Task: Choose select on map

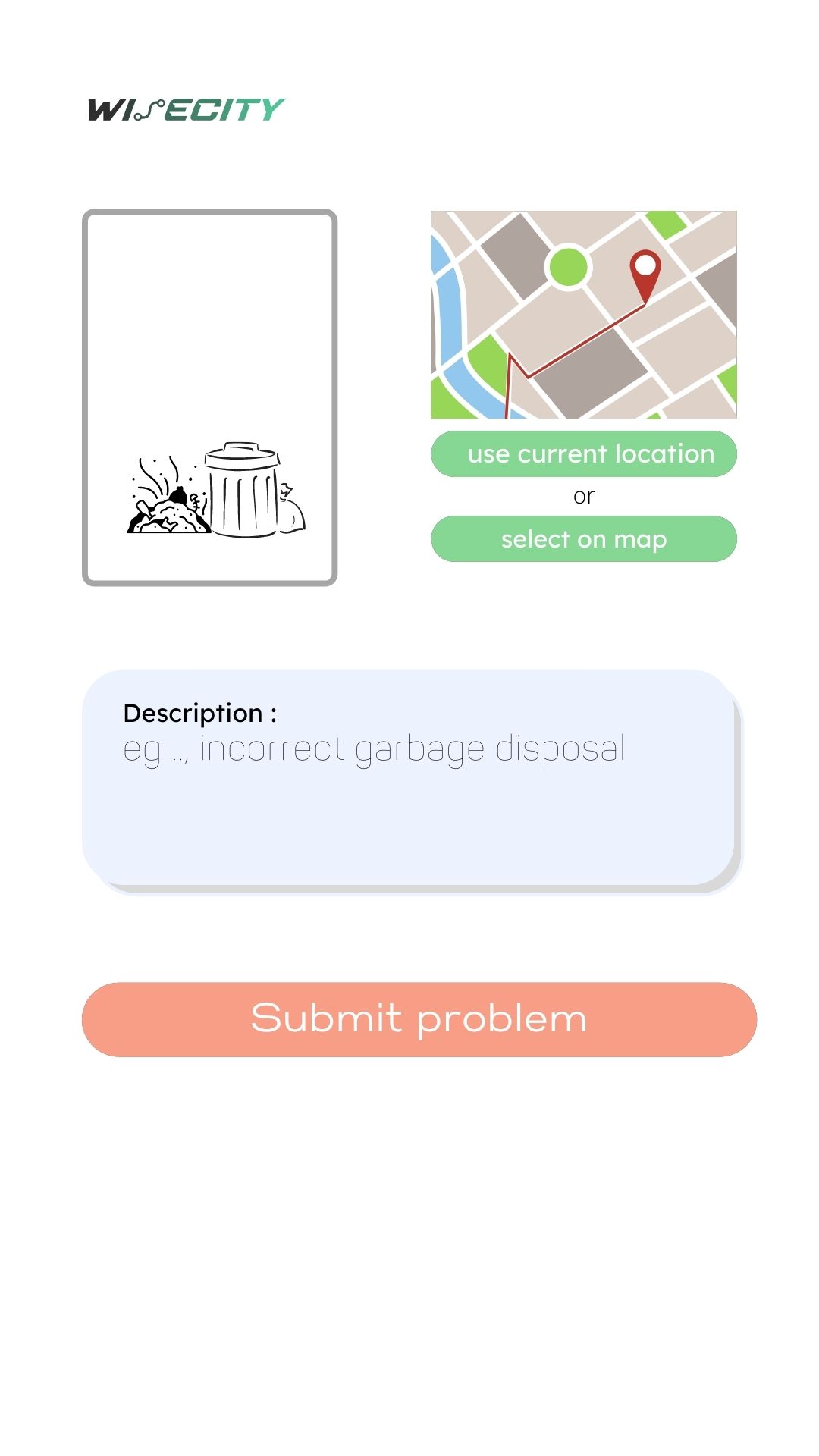Action: point(584,539)
